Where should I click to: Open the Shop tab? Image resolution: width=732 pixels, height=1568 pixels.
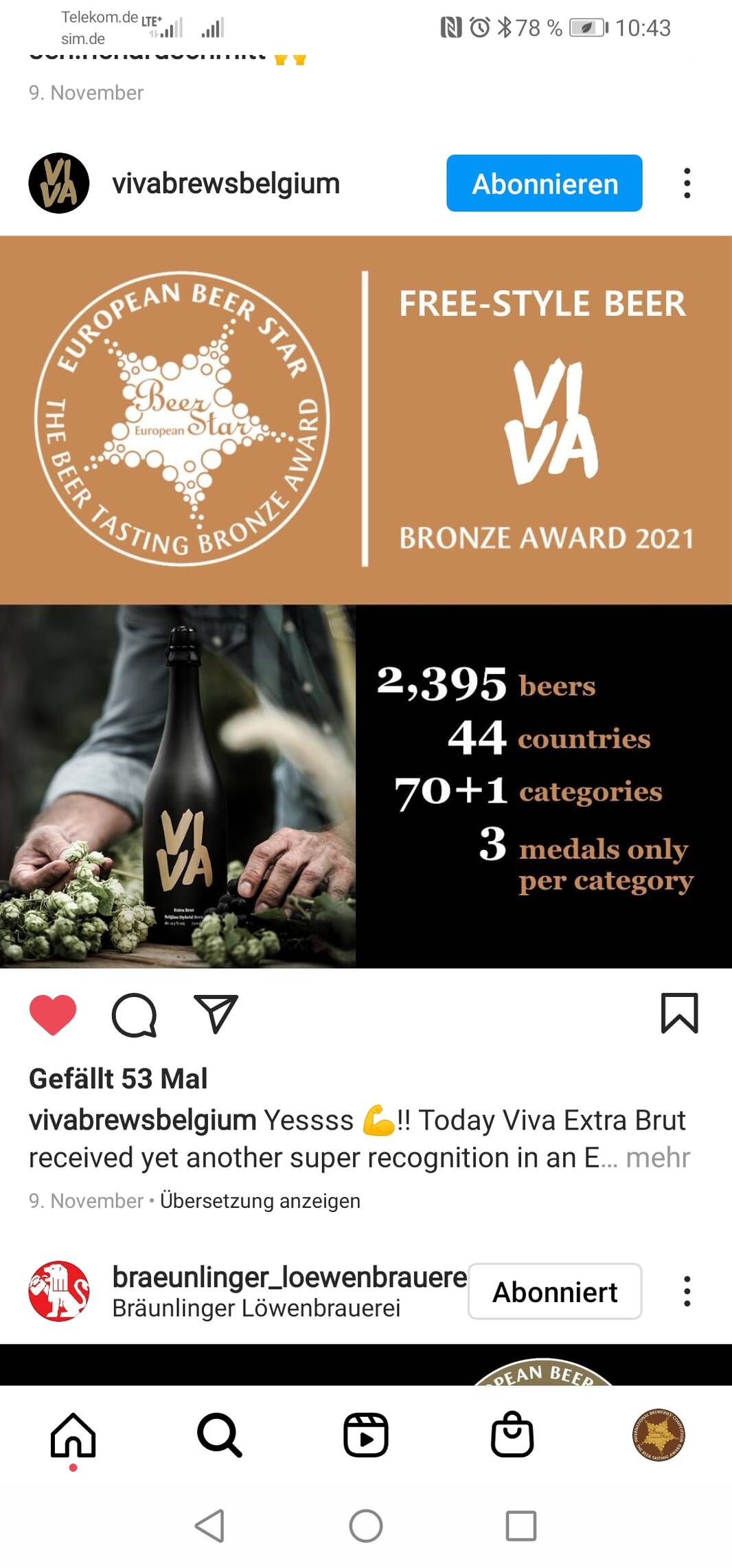(512, 1435)
